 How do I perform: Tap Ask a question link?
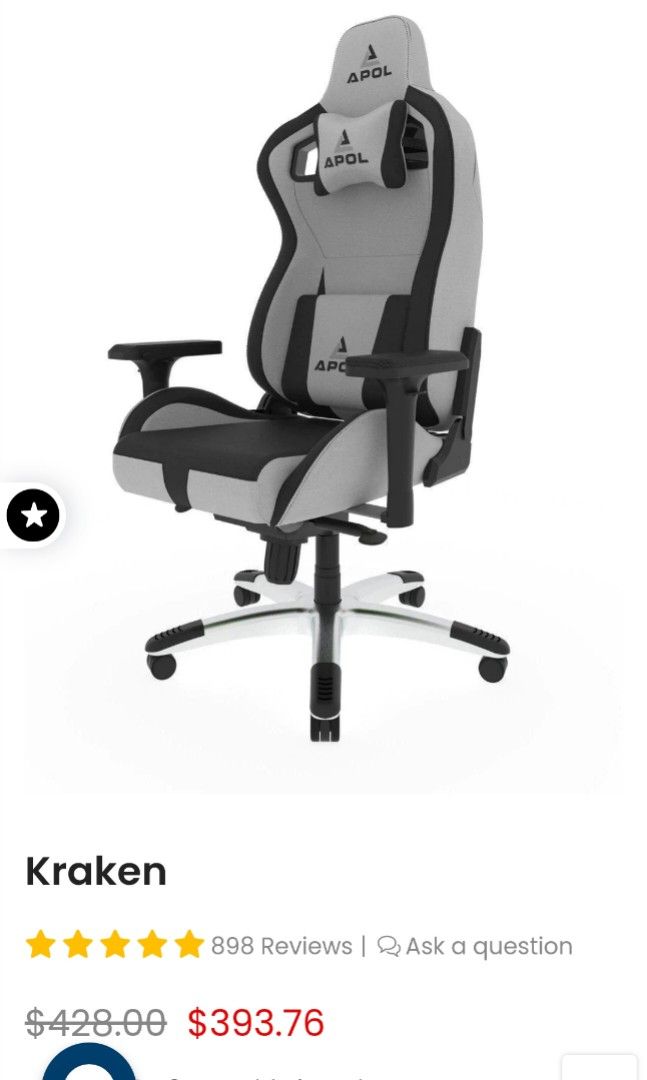pos(476,946)
